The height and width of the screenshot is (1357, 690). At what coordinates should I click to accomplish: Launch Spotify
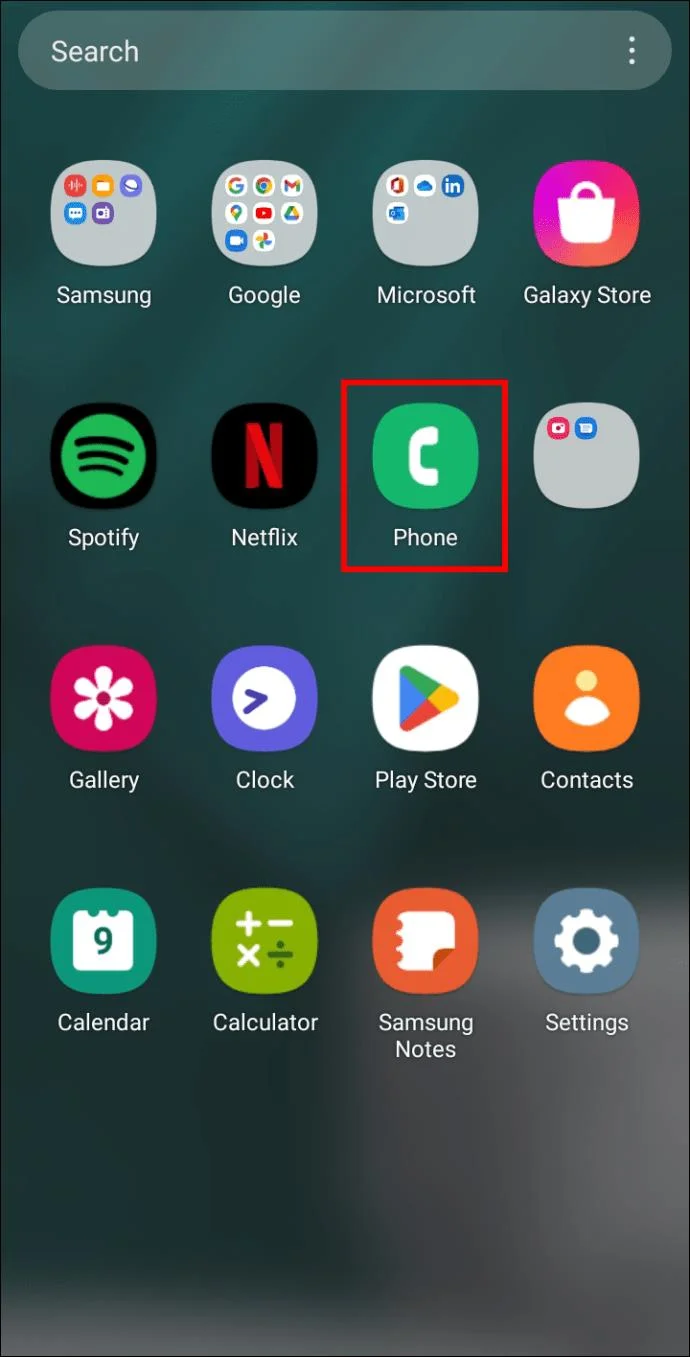[104, 456]
